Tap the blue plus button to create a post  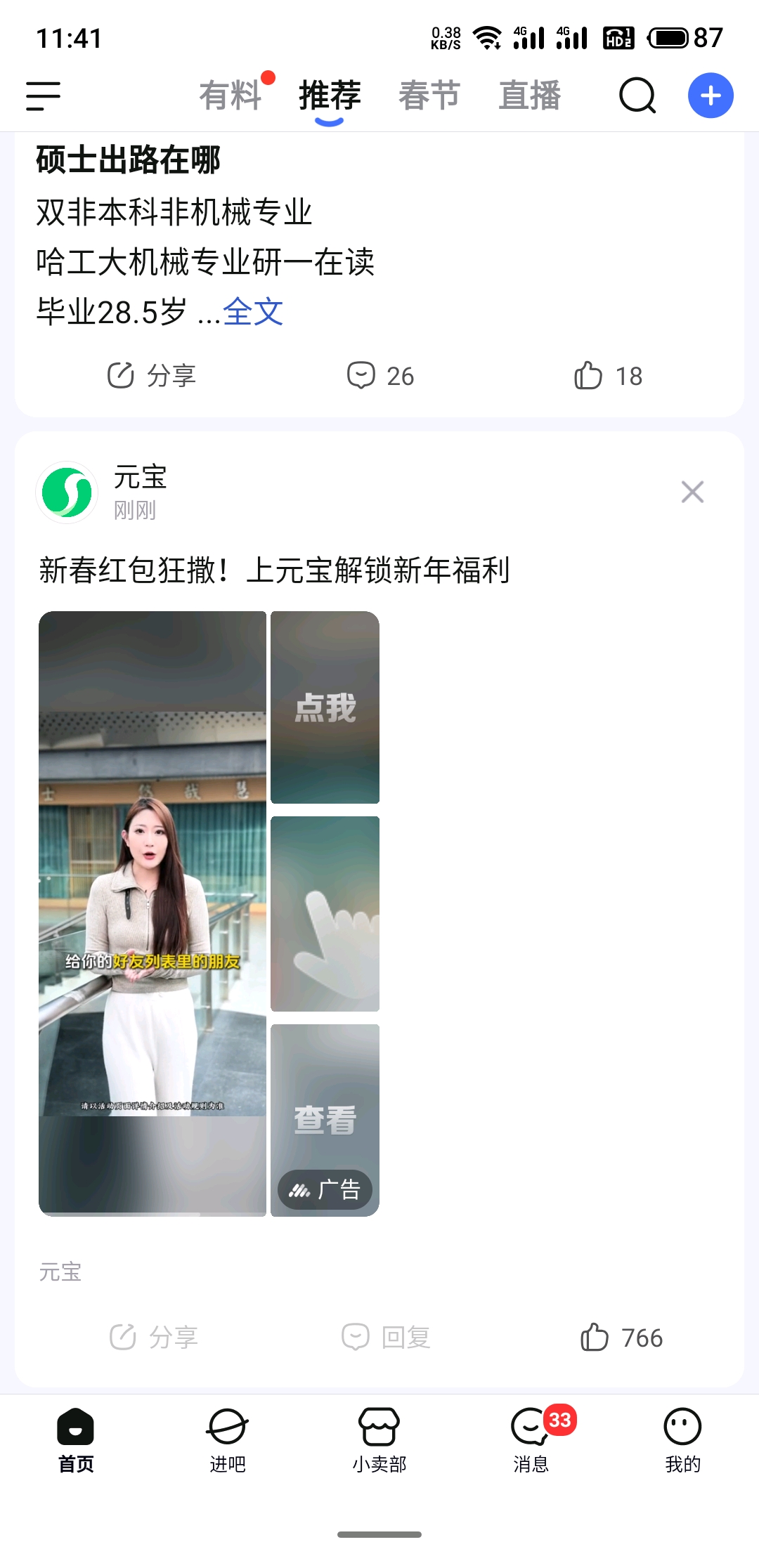pyautogui.click(x=711, y=96)
